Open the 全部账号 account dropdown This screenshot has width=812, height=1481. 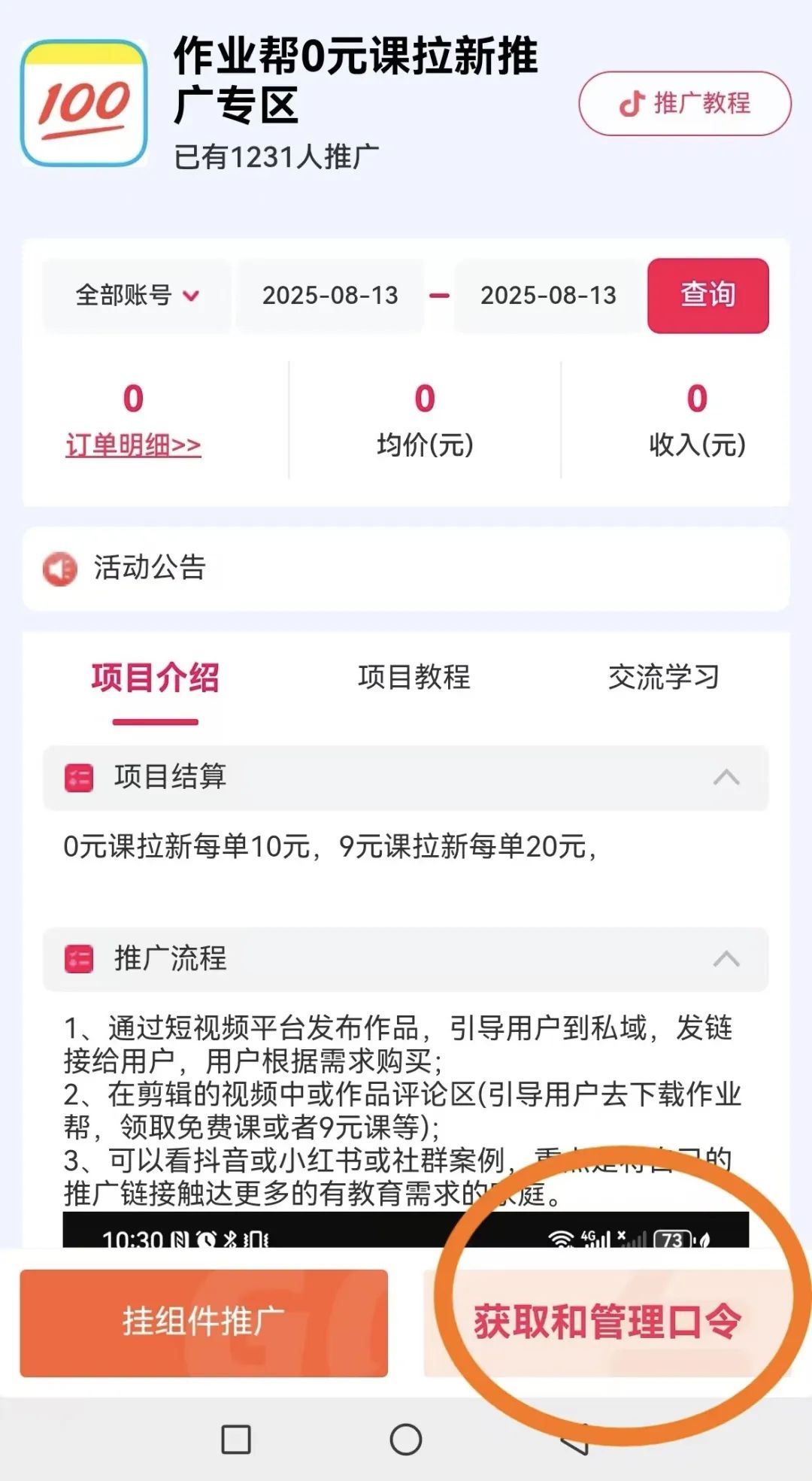137,296
